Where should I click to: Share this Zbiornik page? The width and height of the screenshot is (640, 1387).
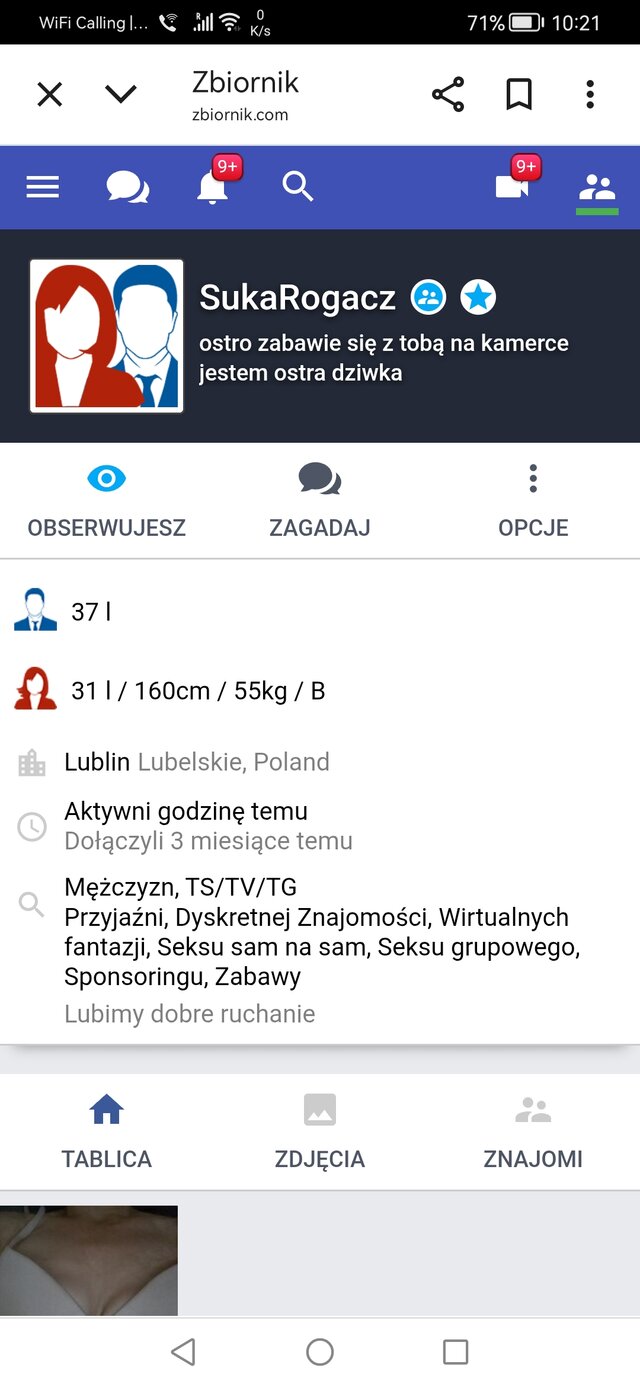pos(448,95)
